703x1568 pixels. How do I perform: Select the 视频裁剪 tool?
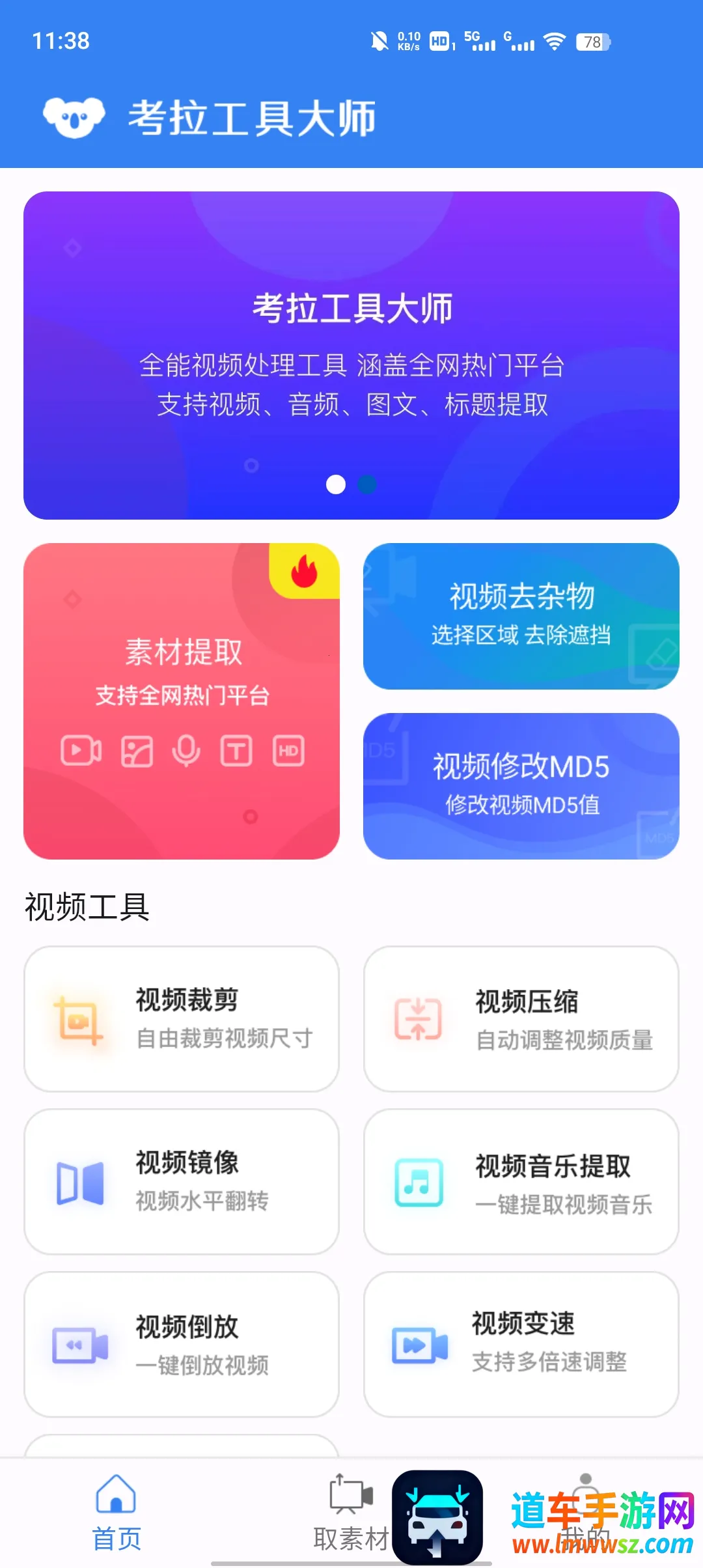(182, 1019)
